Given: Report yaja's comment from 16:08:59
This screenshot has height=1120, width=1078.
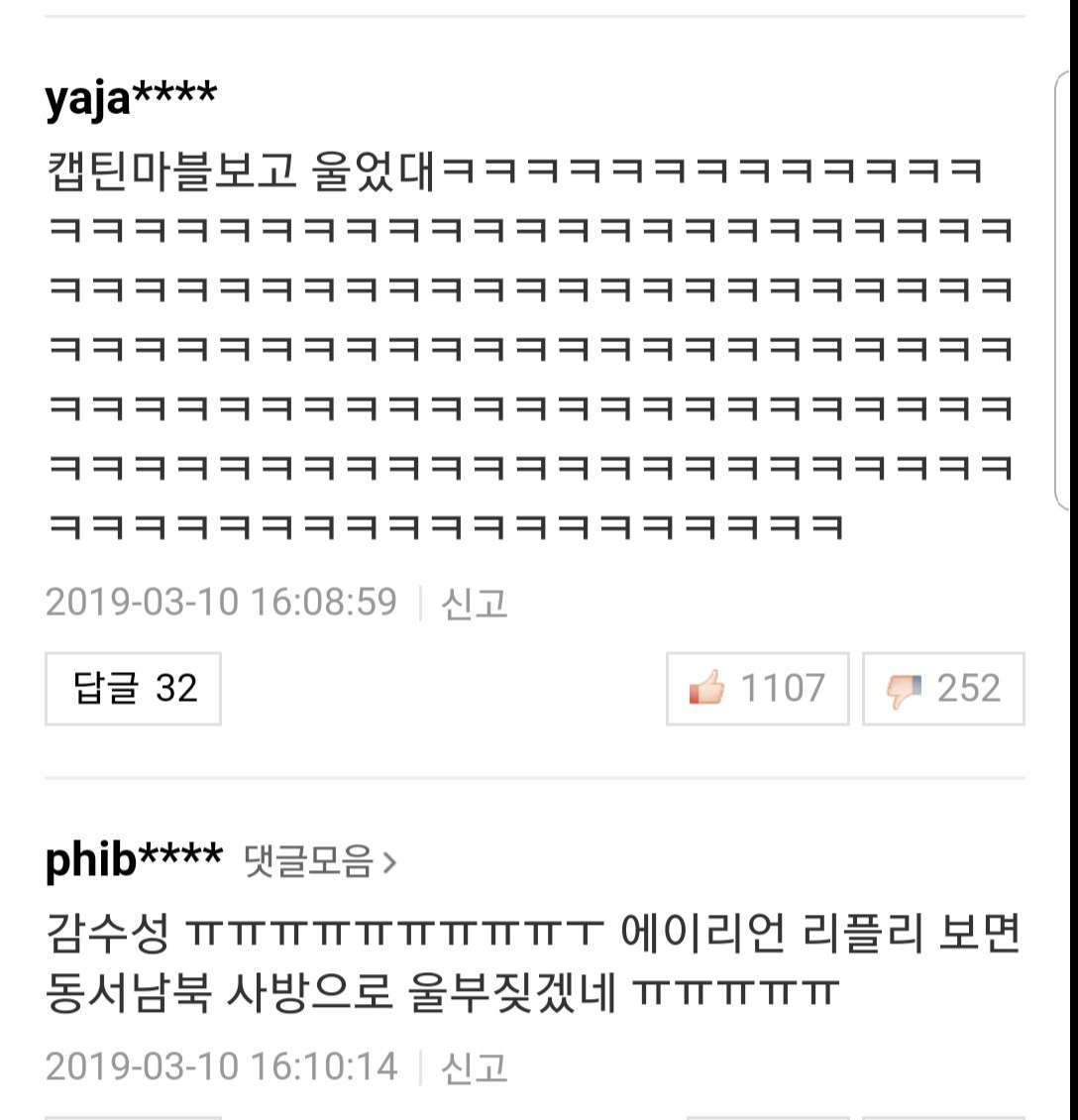Looking at the screenshot, I should pos(474,603).
